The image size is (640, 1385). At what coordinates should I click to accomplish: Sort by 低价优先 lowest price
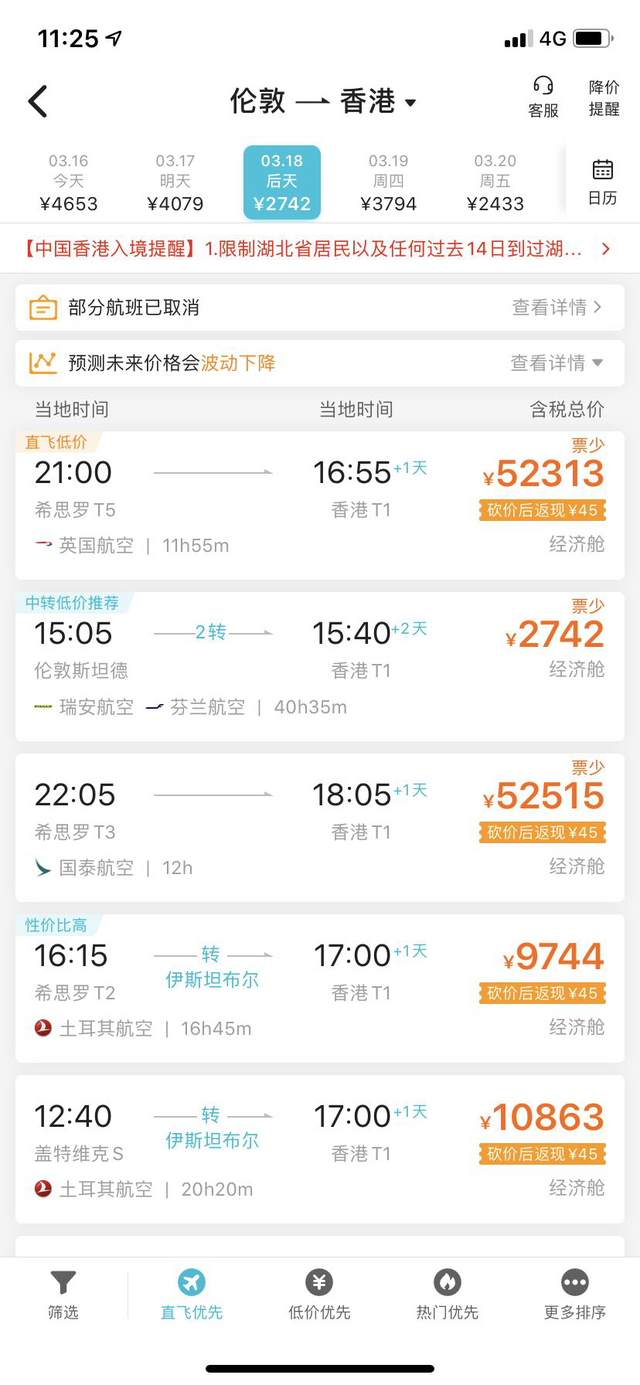point(319,1295)
